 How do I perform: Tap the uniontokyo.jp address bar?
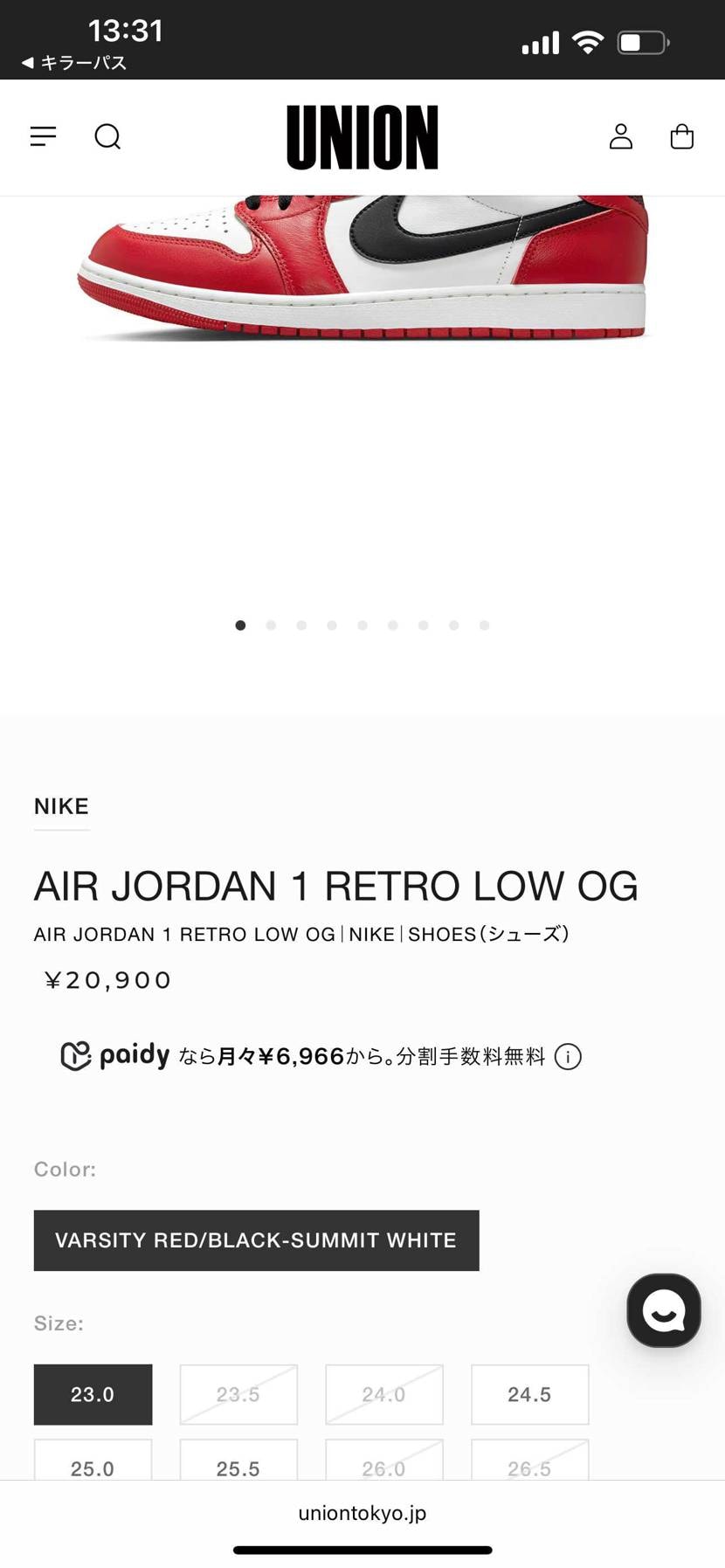coord(362,1513)
